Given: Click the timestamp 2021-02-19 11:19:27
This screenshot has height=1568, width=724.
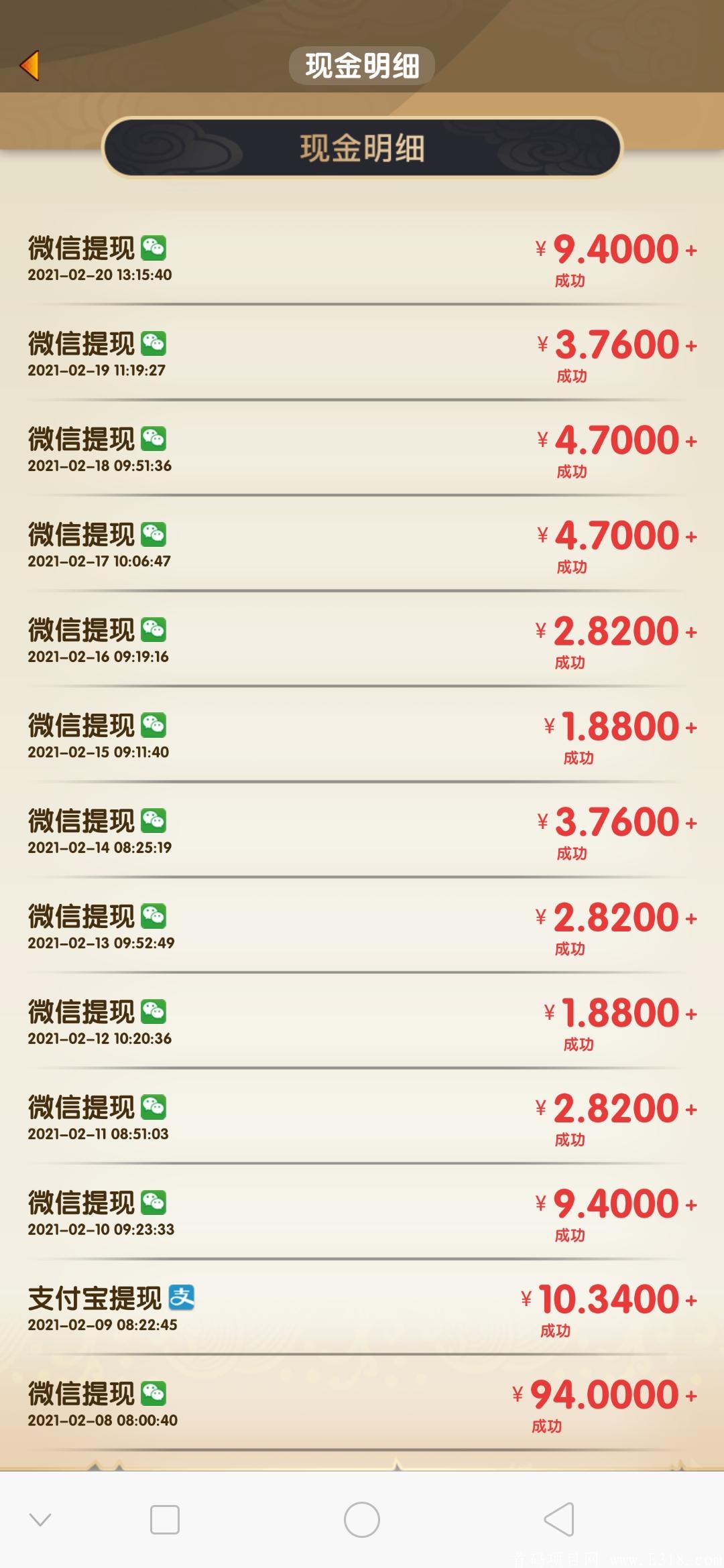Looking at the screenshot, I should click(103, 371).
